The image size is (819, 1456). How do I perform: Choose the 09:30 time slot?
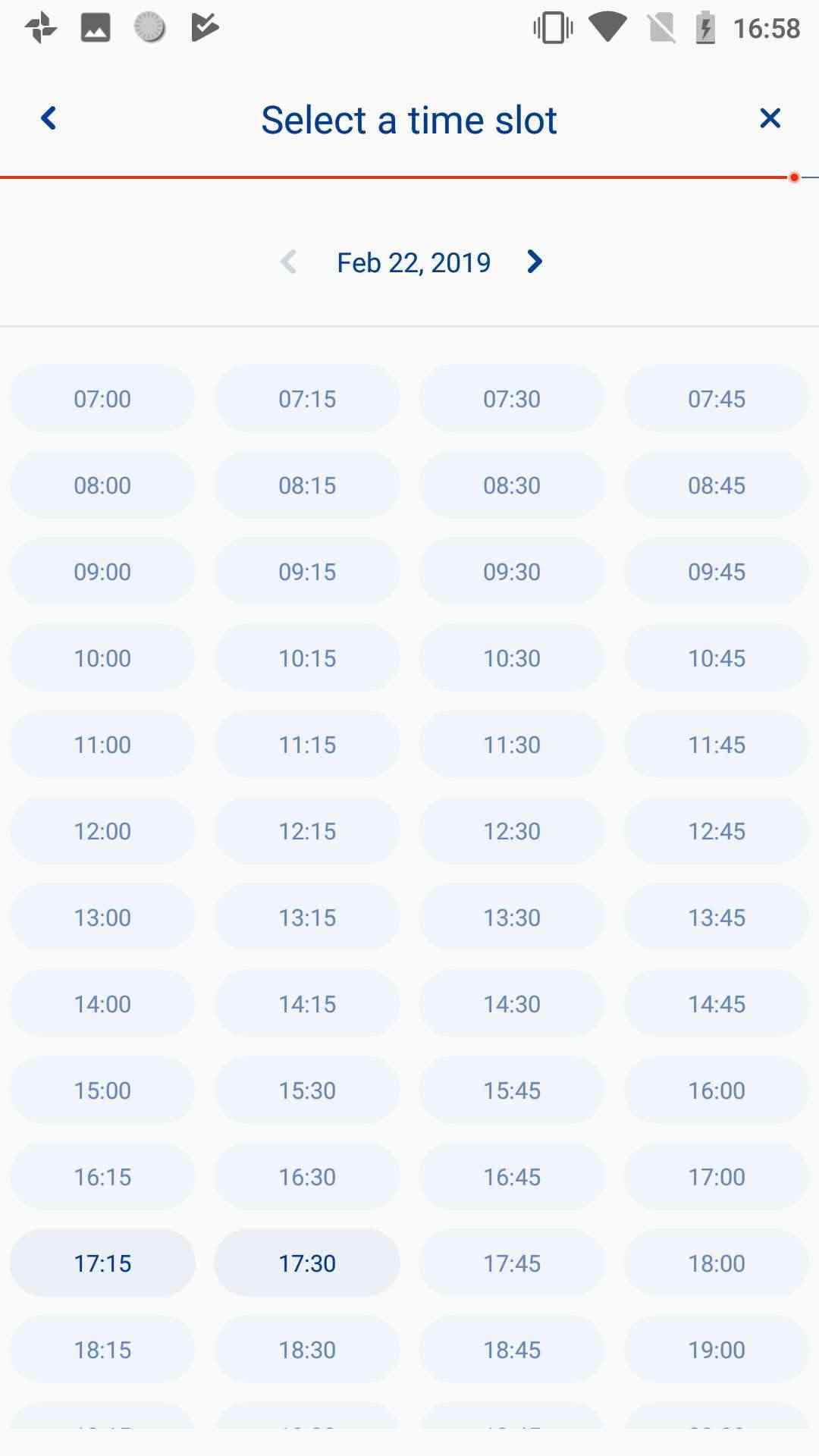pos(512,572)
